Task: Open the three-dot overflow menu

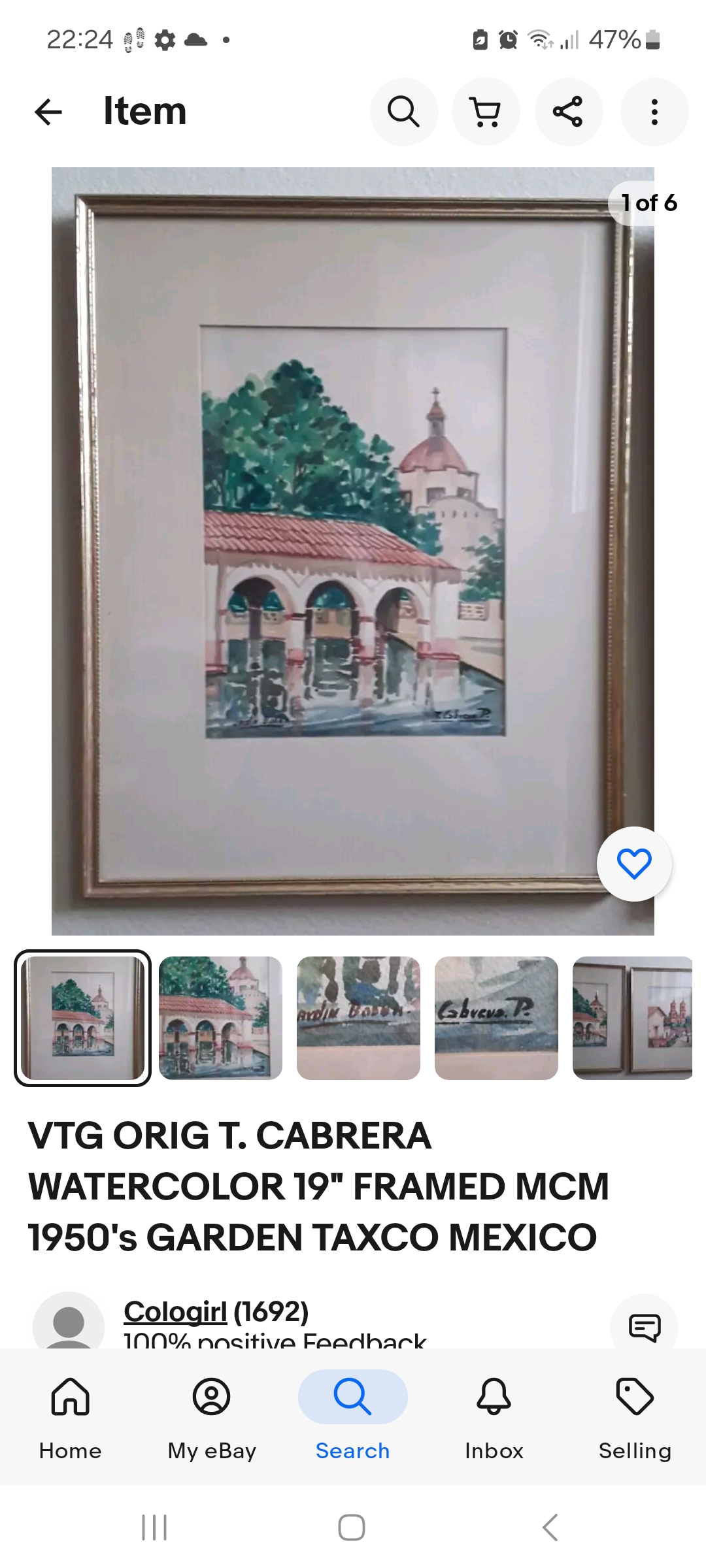Action: coord(652,111)
